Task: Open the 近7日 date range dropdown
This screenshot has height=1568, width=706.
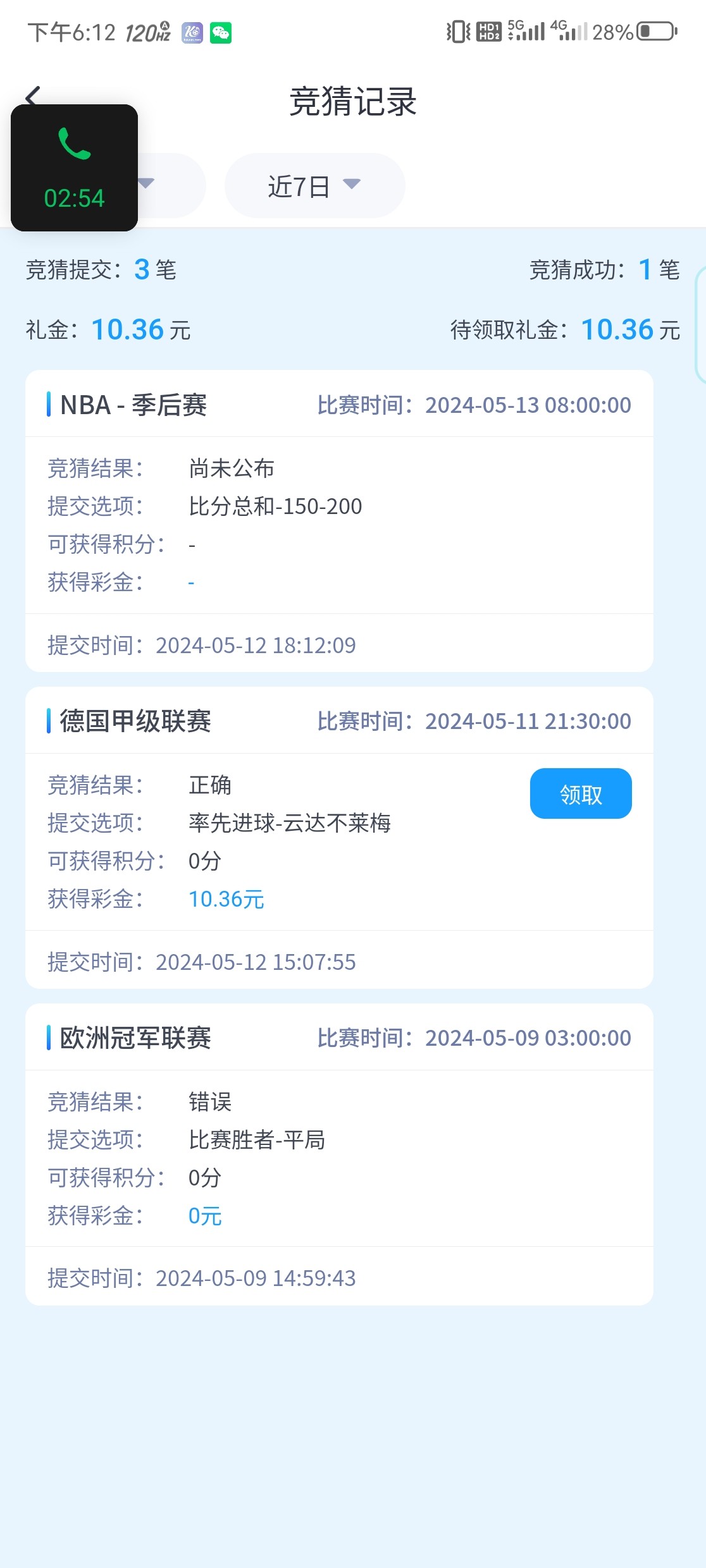Action: 314,185
